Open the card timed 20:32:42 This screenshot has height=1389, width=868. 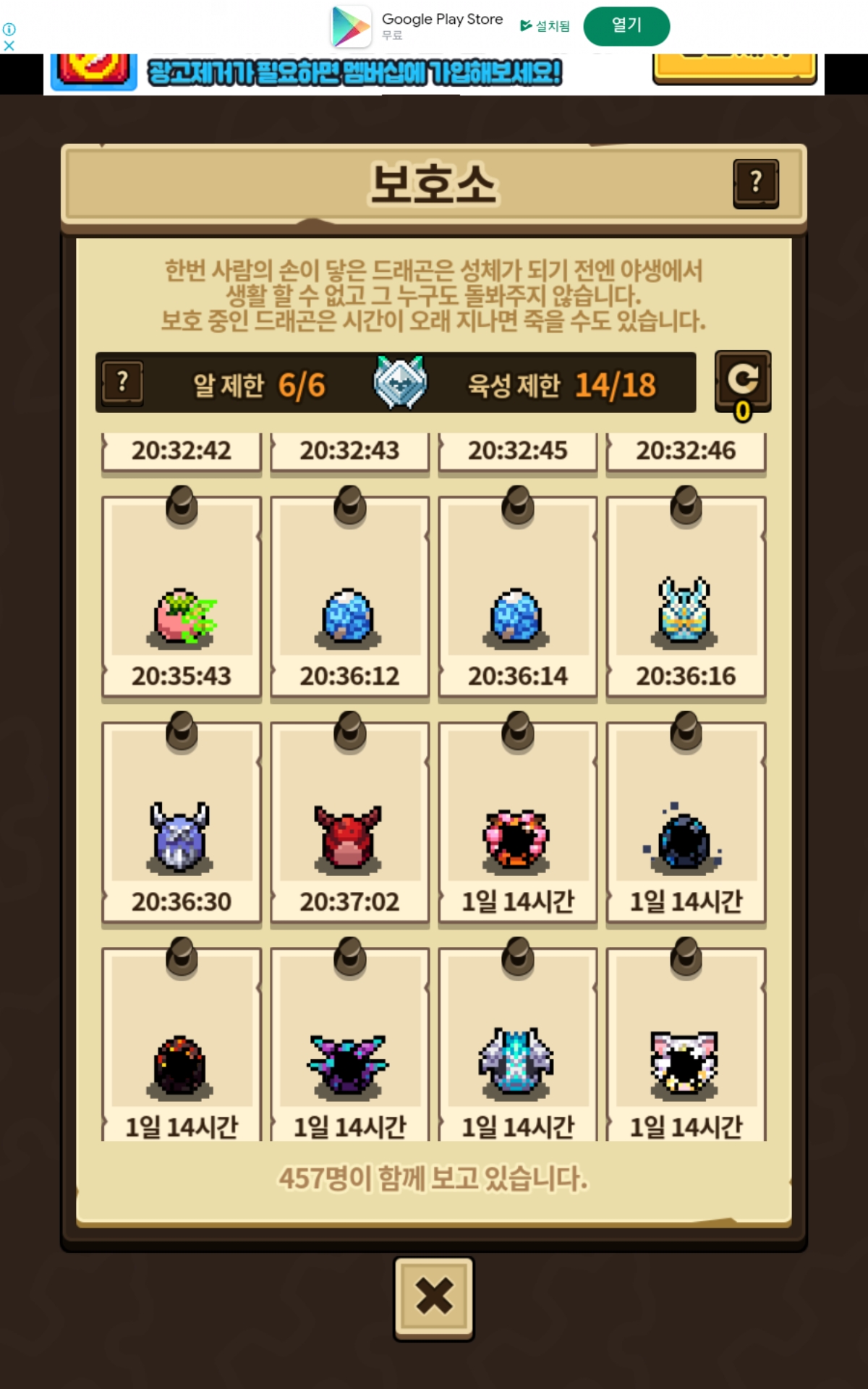coord(182,453)
